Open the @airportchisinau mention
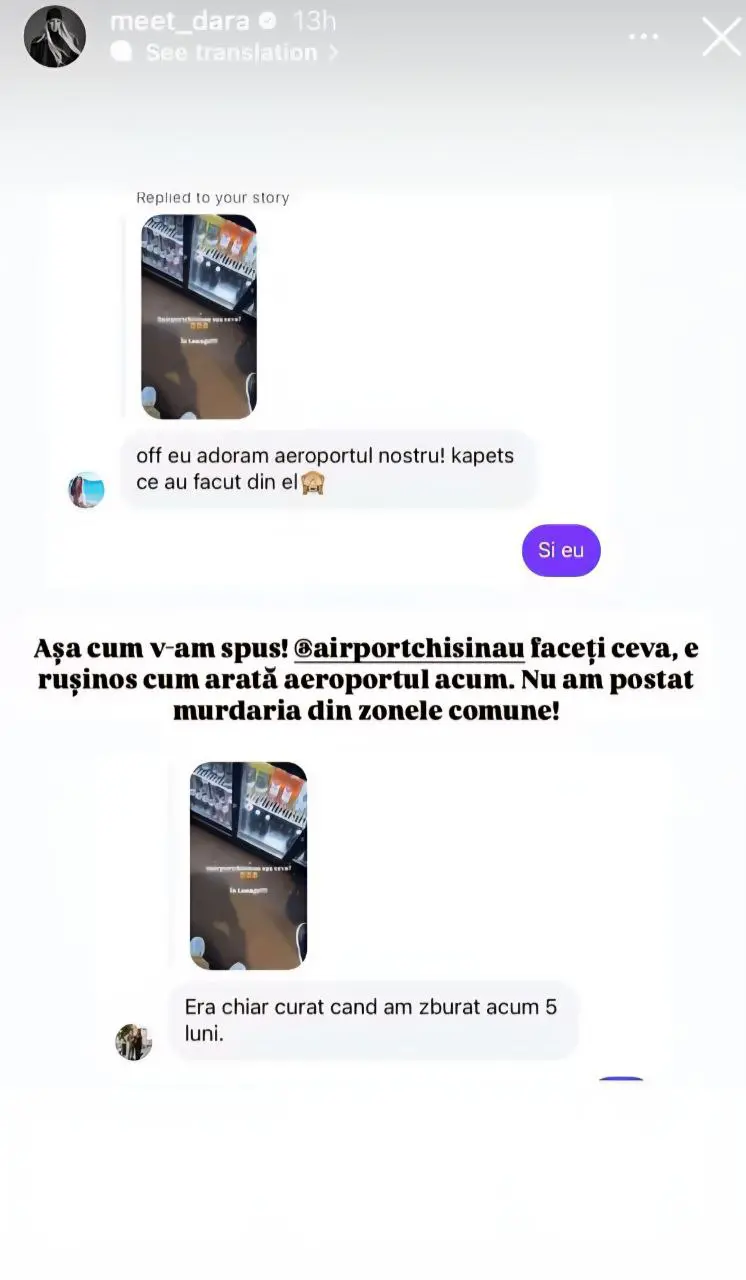Viewport: 746px width, 1280px height. tap(410, 648)
